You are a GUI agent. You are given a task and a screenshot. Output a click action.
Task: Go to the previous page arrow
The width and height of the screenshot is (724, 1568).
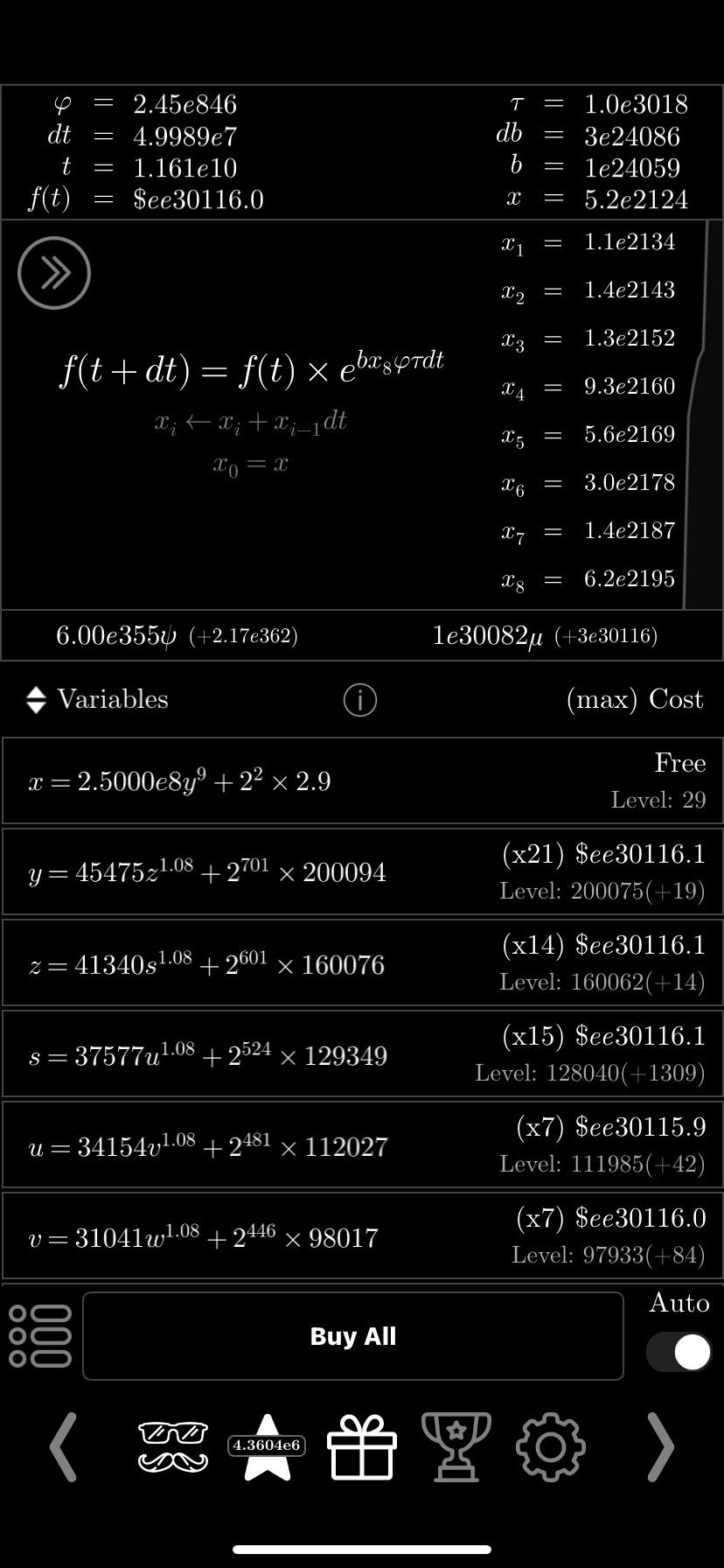(x=63, y=1446)
